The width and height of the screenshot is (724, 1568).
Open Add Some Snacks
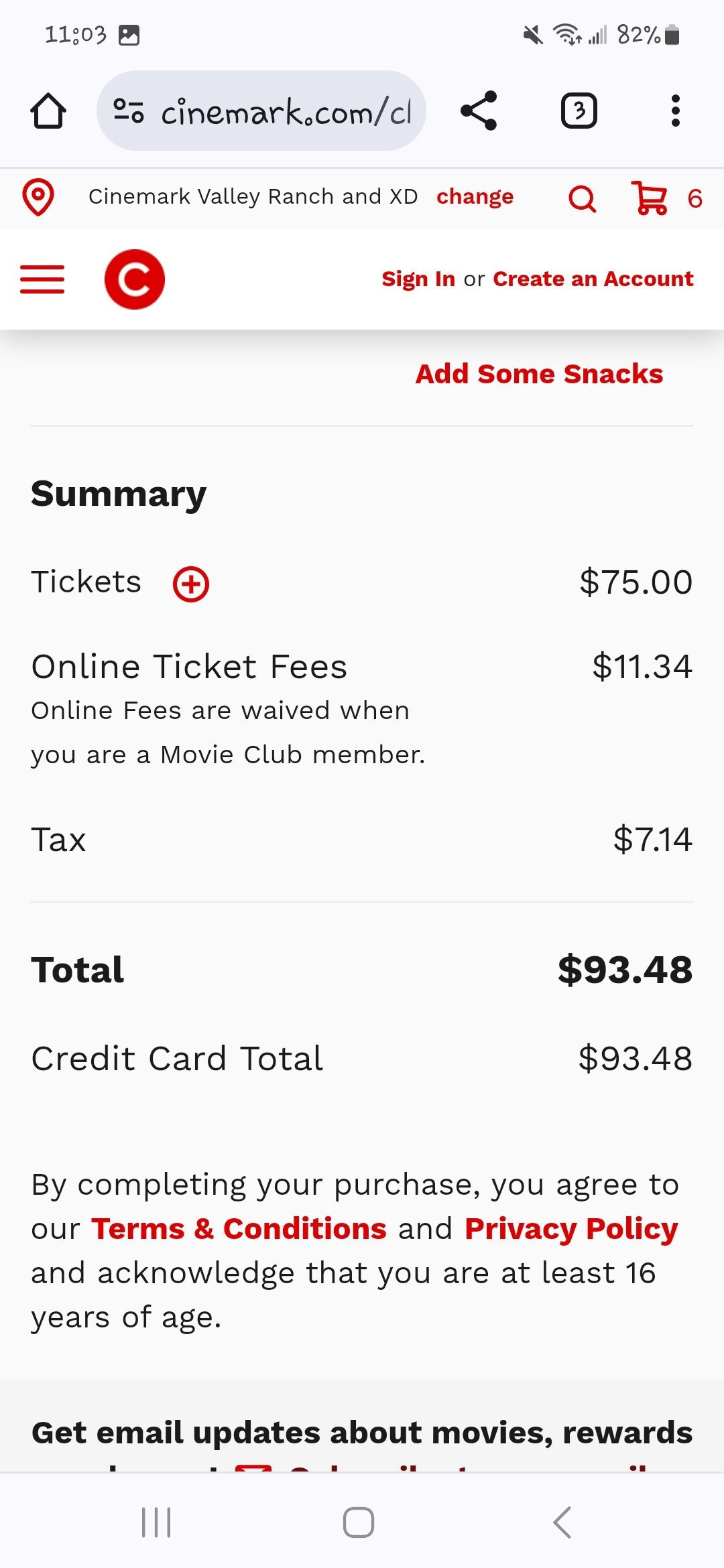[538, 374]
